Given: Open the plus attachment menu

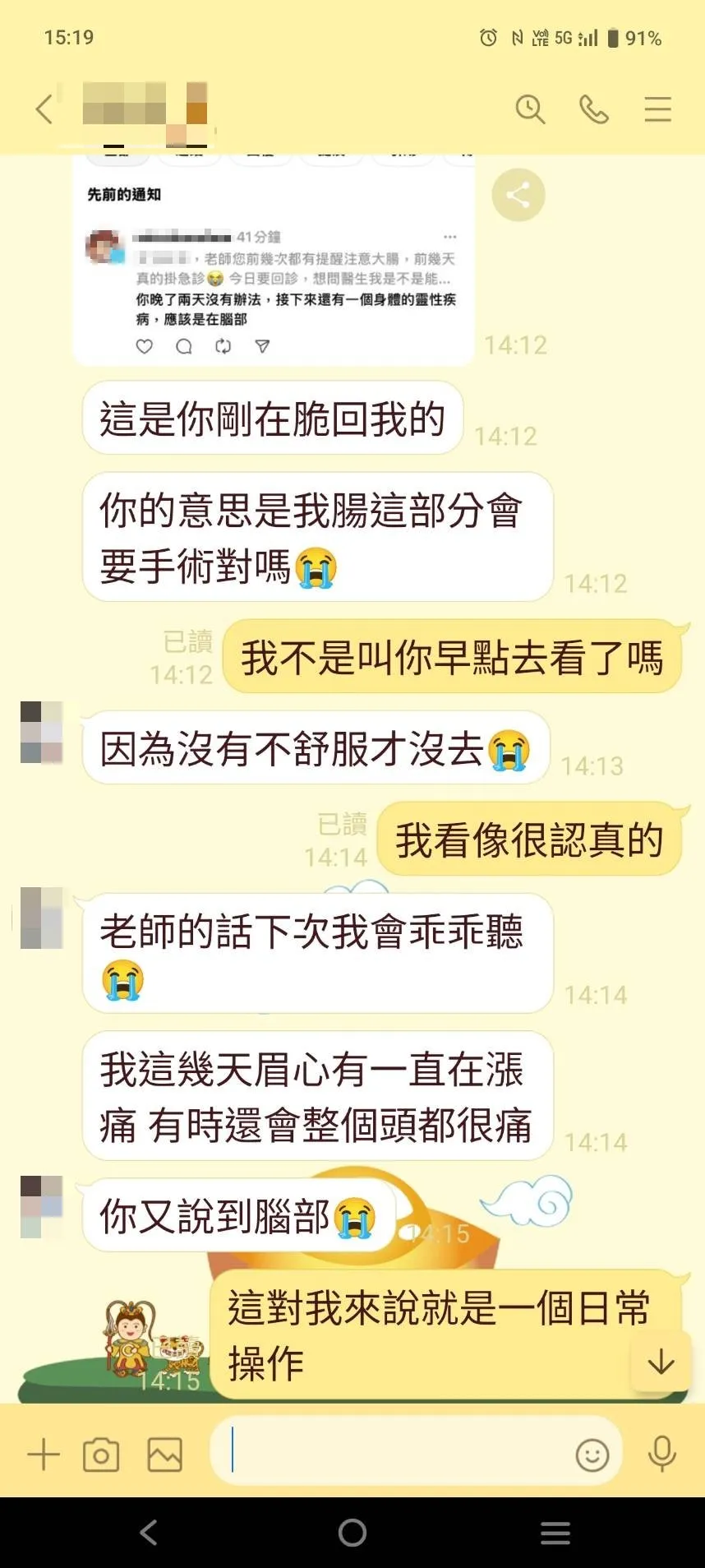Looking at the screenshot, I should [x=44, y=1455].
